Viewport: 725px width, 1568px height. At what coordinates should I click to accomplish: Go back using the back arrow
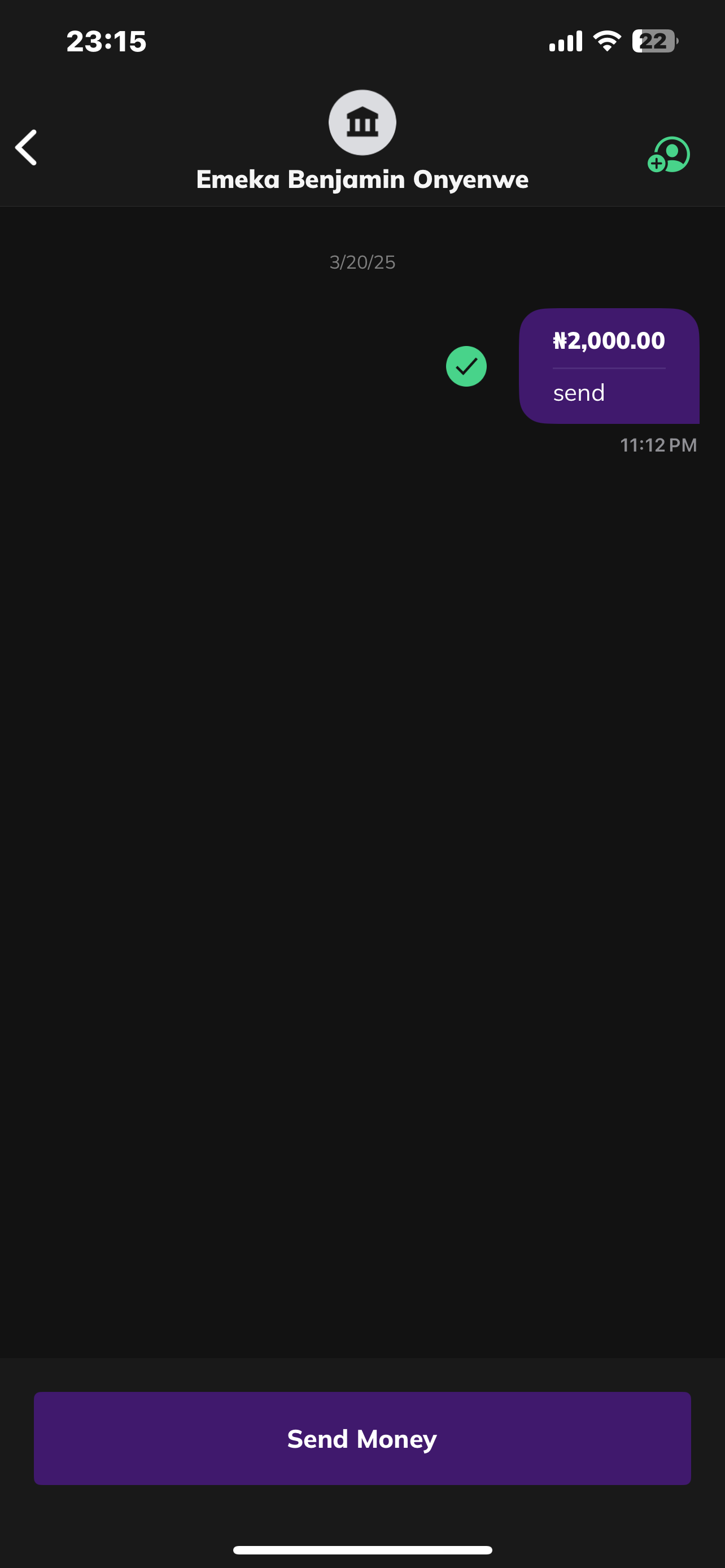coord(26,147)
